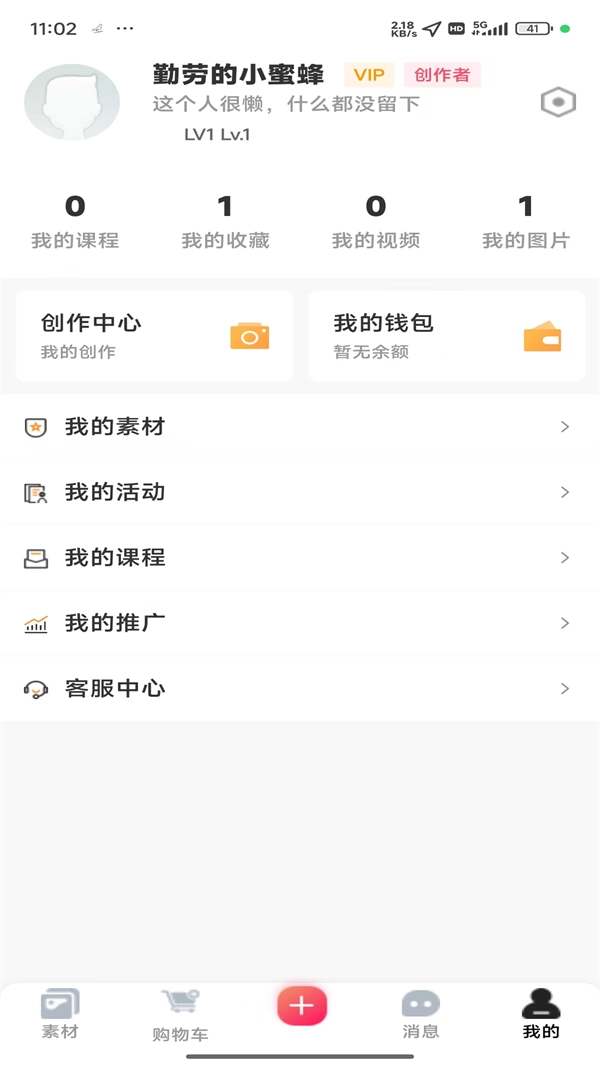This screenshot has height=1066, width=600.
Task: Open the settings hexagon icon
Action: (558, 102)
